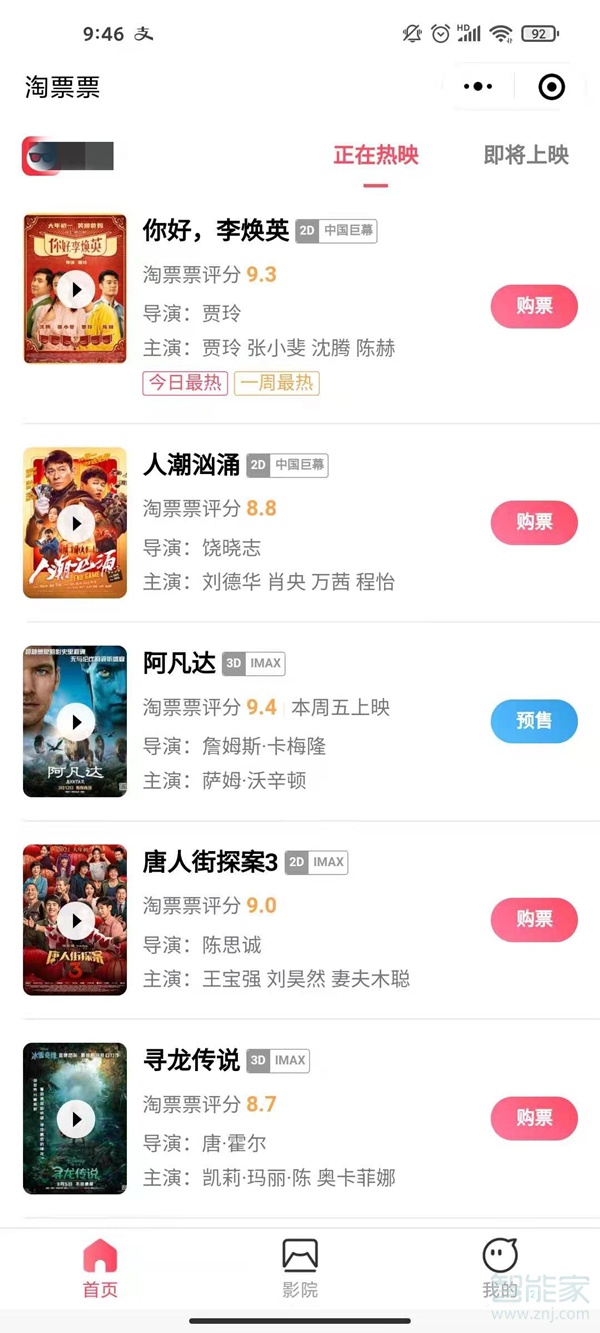Pre-order tickets for 阿凡达
Image resolution: width=600 pixels, height=1333 pixels.
click(534, 721)
